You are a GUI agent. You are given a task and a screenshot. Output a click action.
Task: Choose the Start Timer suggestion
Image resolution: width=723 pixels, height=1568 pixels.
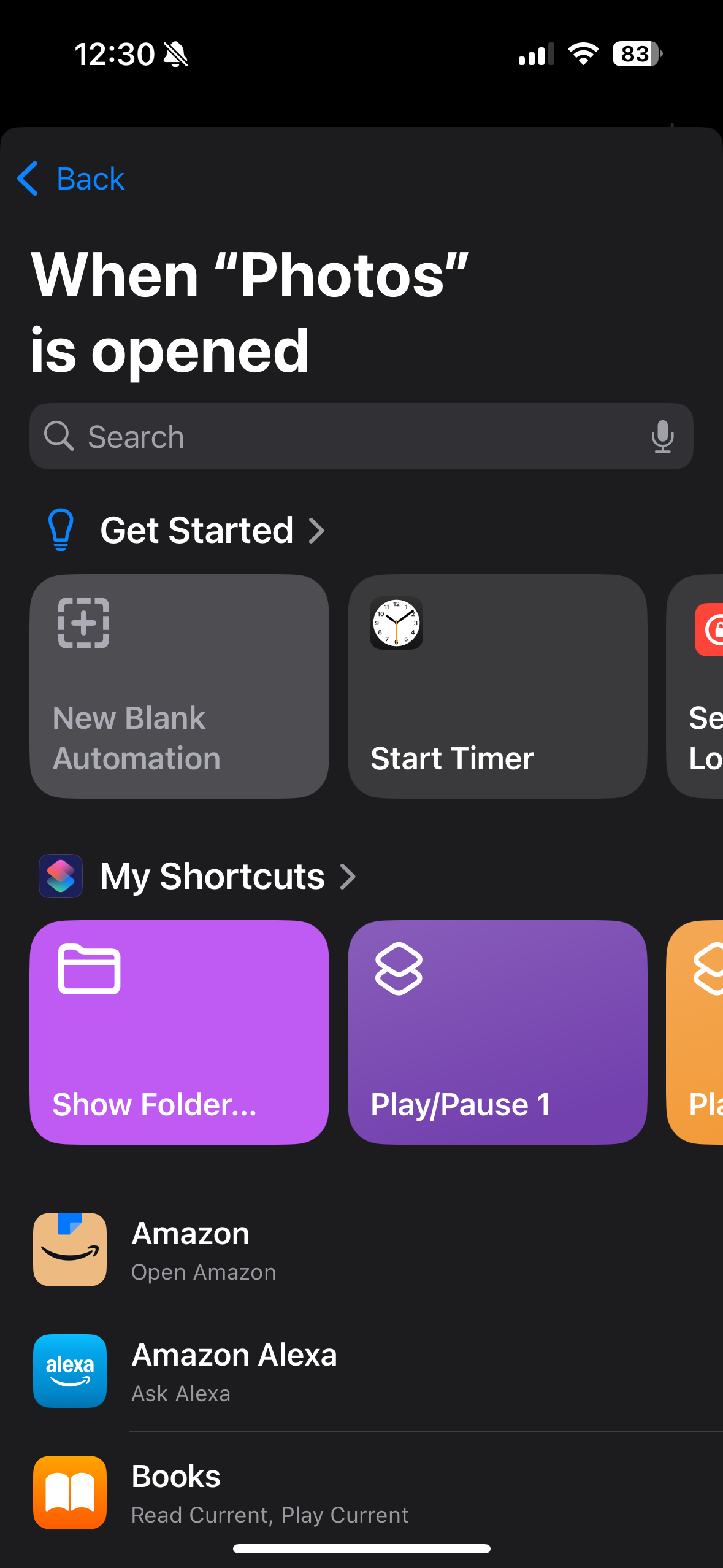497,686
